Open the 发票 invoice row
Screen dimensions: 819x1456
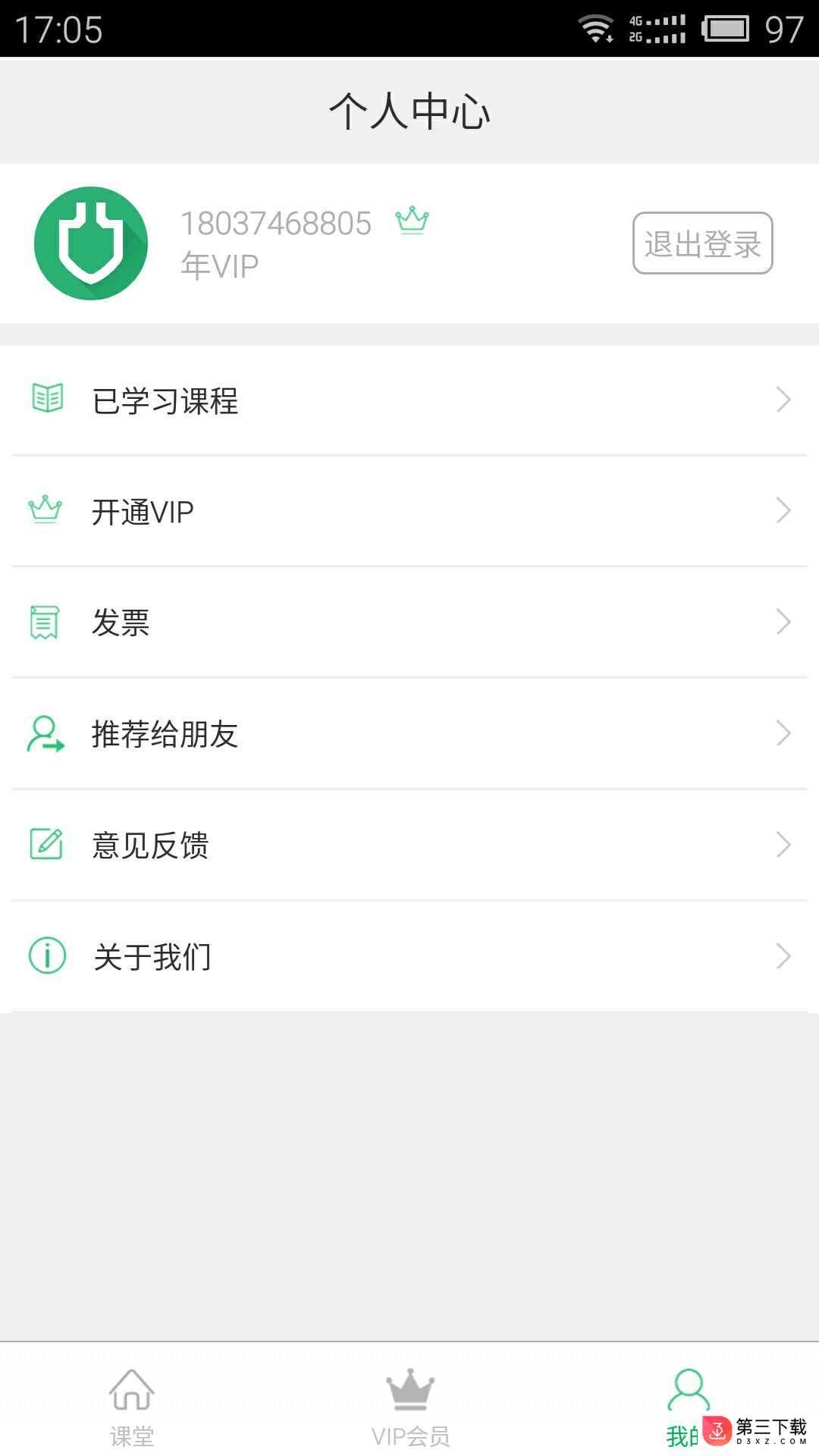(x=409, y=623)
